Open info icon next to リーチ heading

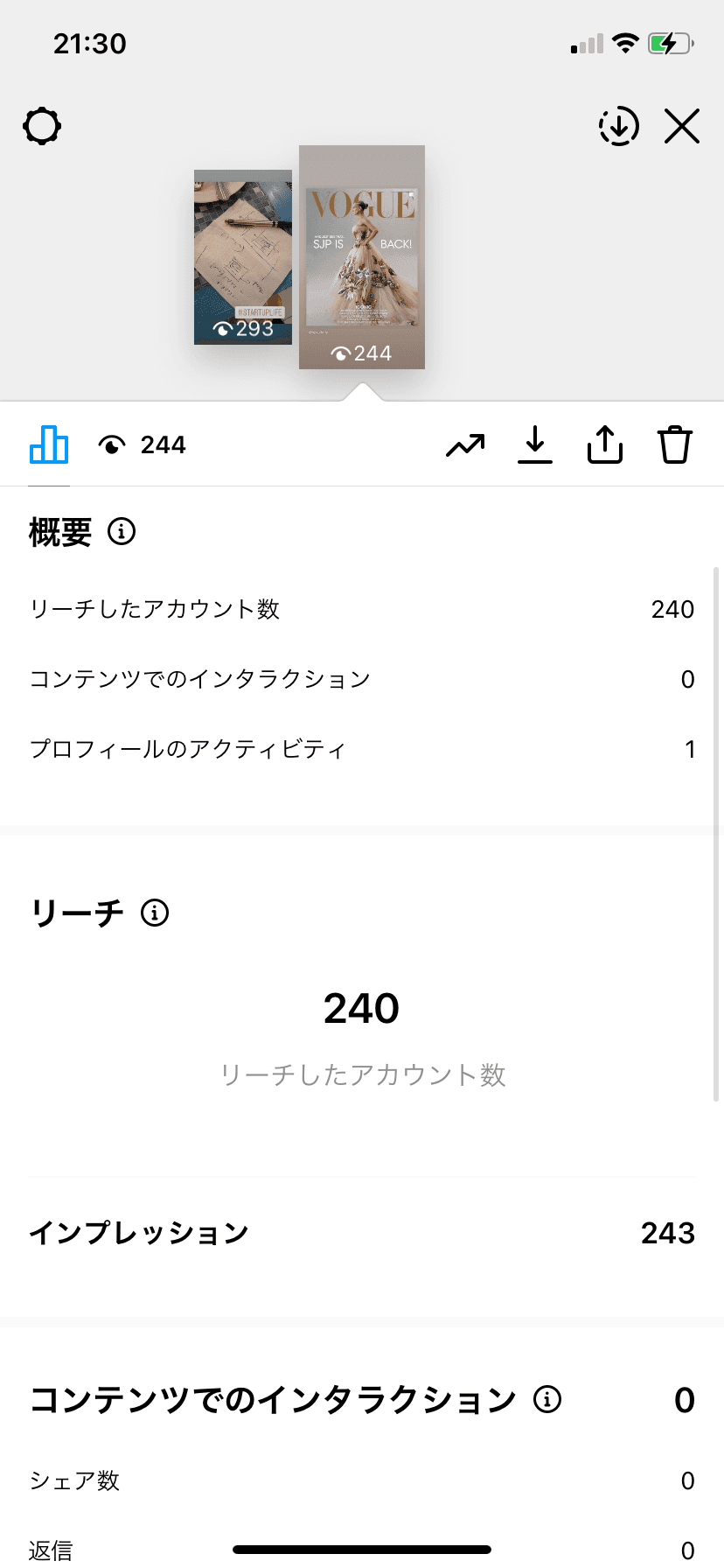pos(155,913)
